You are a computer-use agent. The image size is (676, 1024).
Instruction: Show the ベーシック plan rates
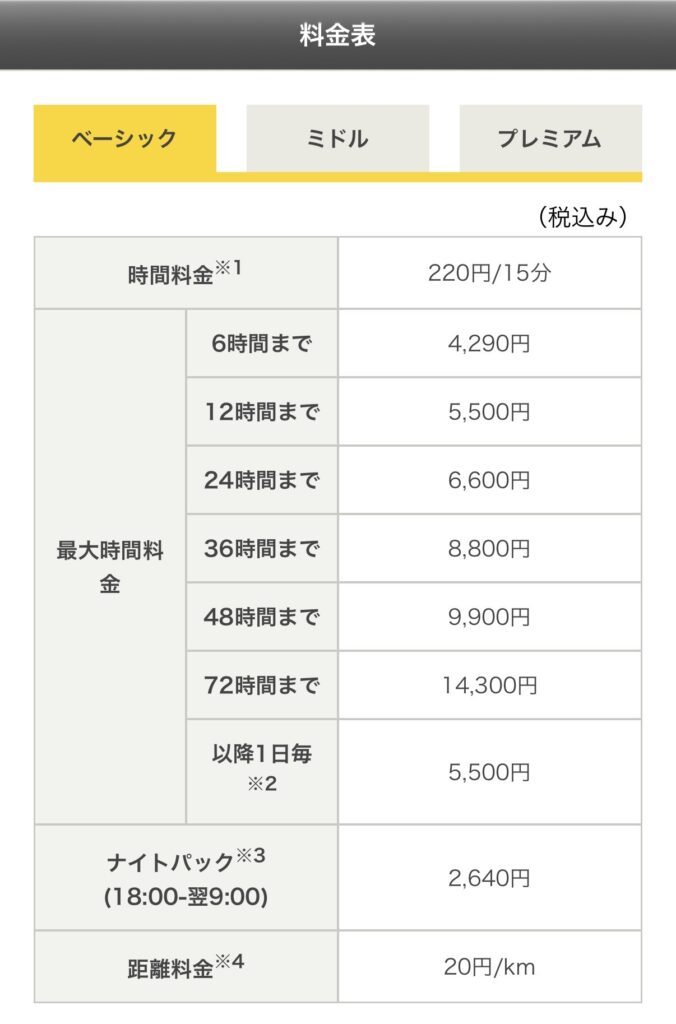pos(124,139)
